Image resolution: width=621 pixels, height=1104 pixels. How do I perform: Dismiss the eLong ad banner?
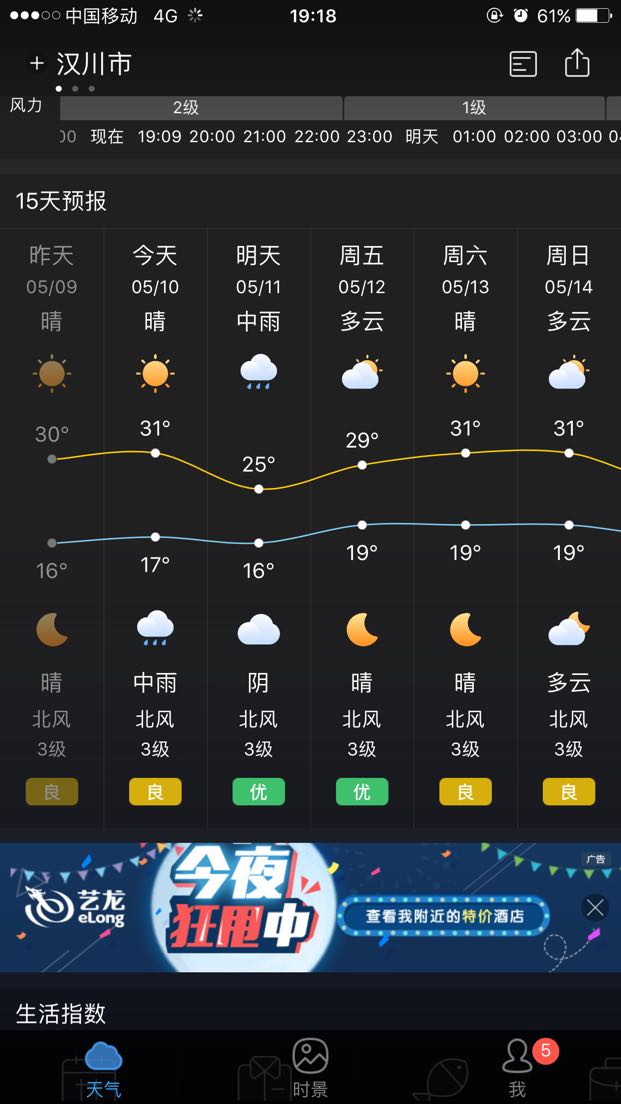pos(595,907)
